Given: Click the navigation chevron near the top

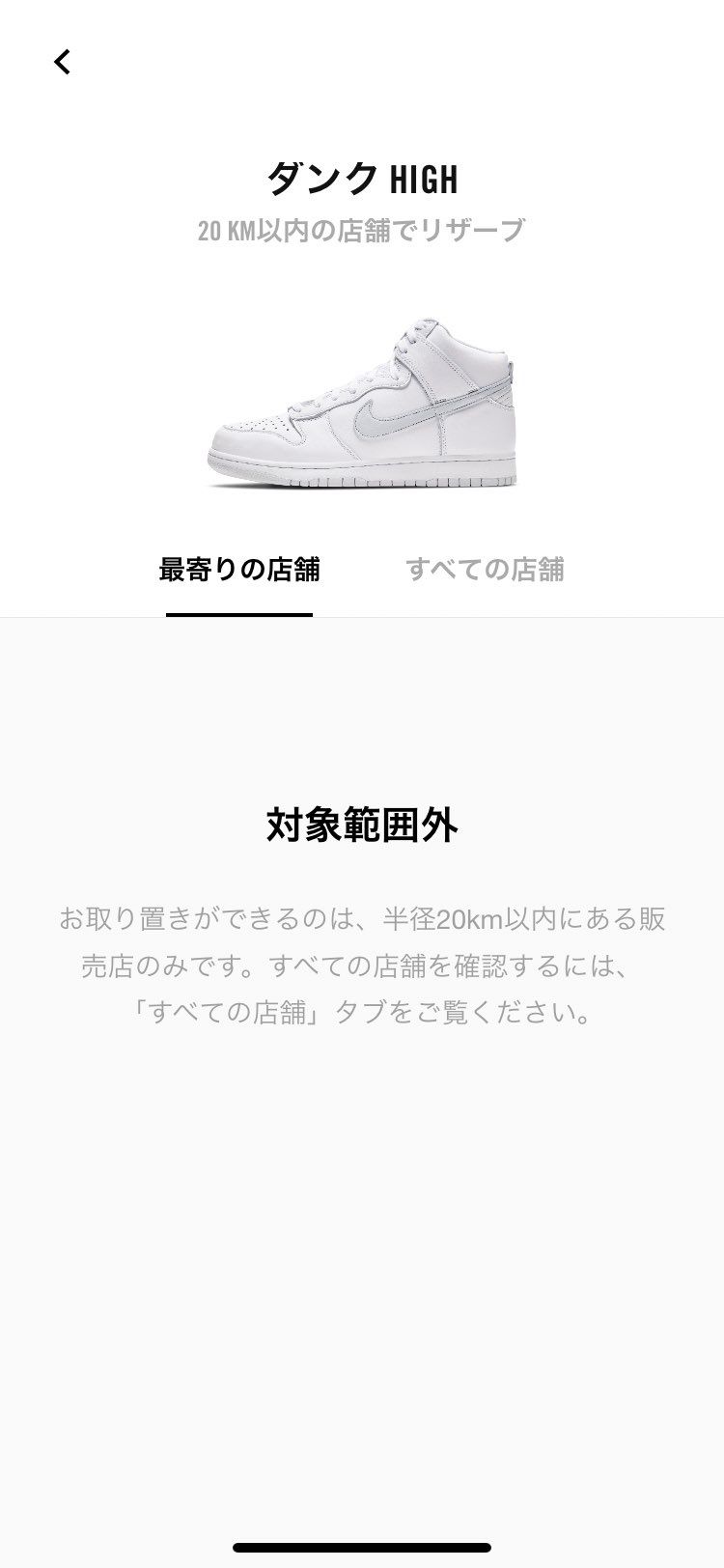Looking at the screenshot, I should tap(62, 61).
